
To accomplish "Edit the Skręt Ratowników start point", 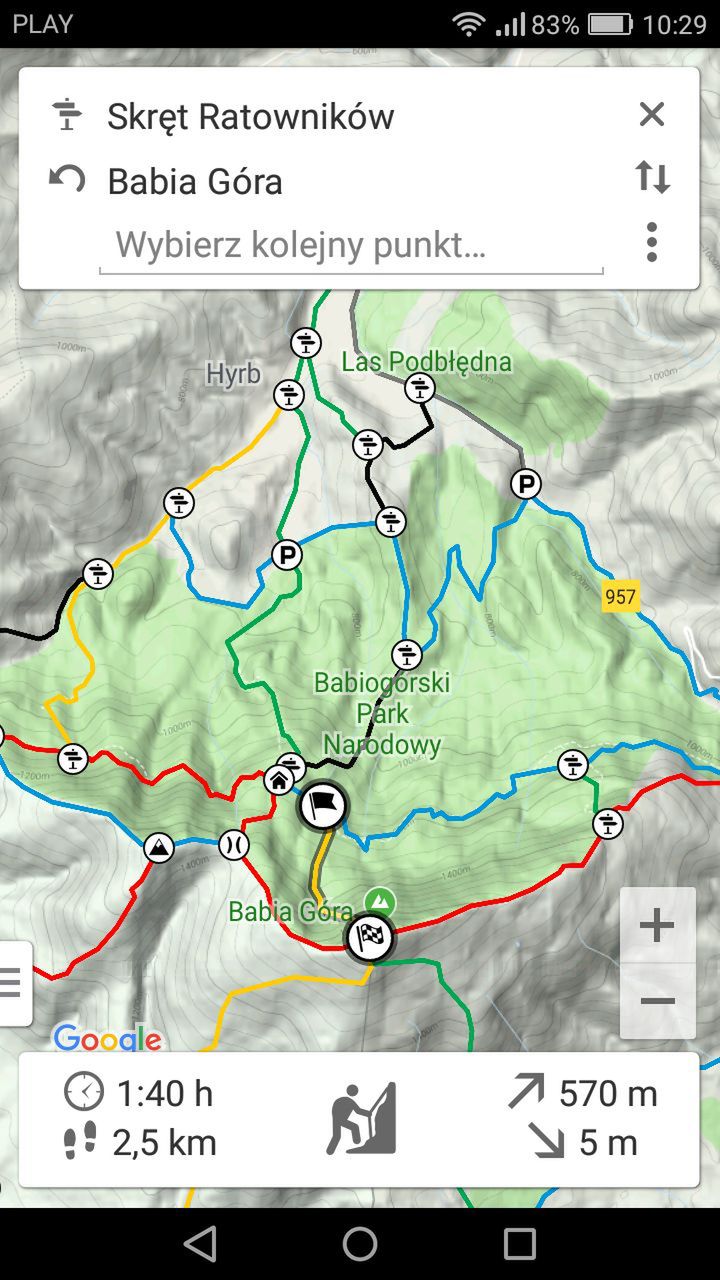I will pyautogui.click(x=251, y=116).
